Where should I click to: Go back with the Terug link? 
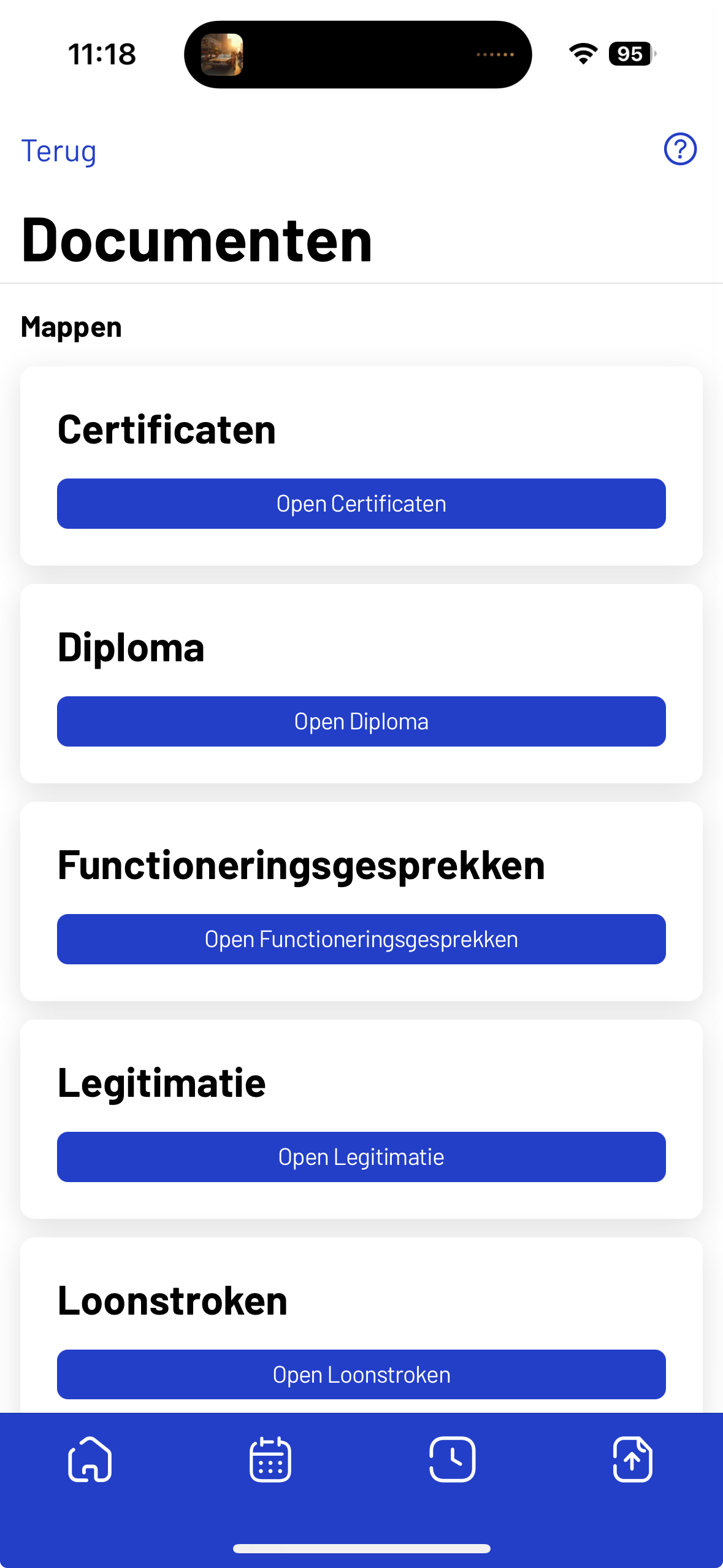59,151
